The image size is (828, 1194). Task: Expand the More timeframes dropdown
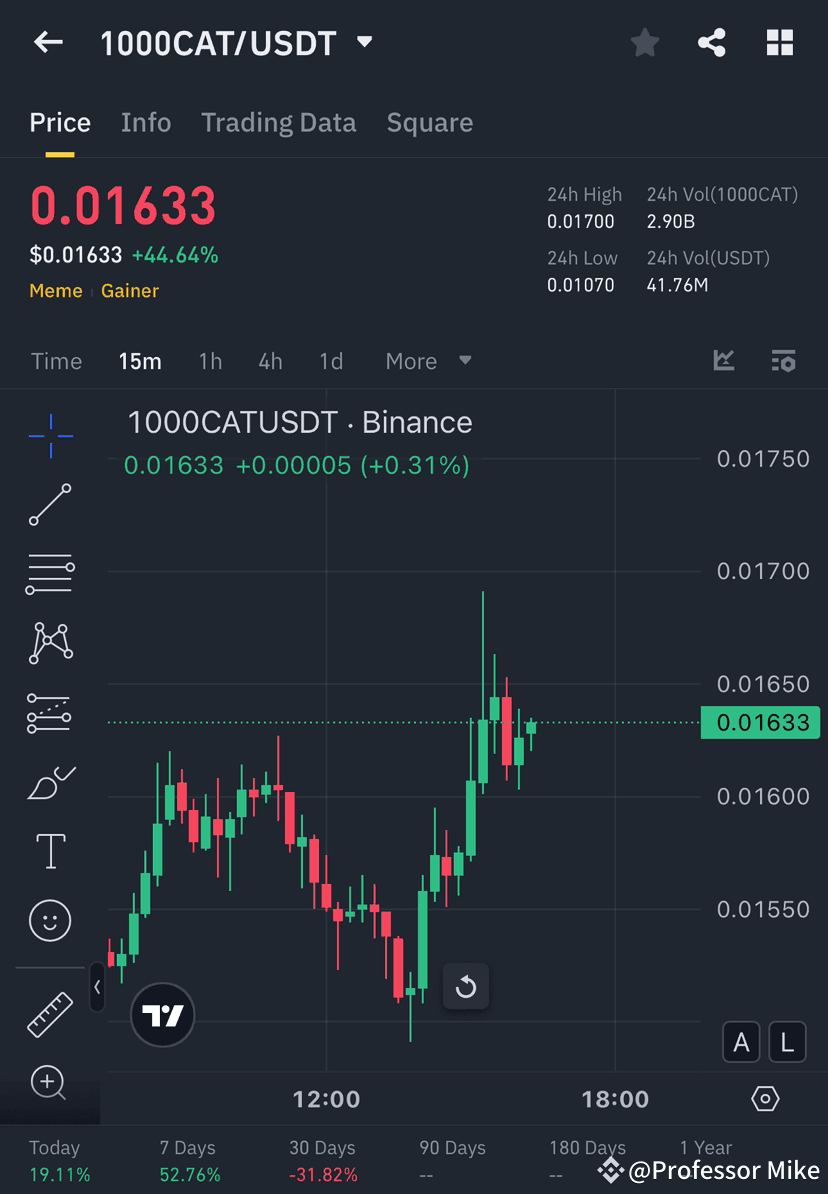pyautogui.click(x=427, y=361)
